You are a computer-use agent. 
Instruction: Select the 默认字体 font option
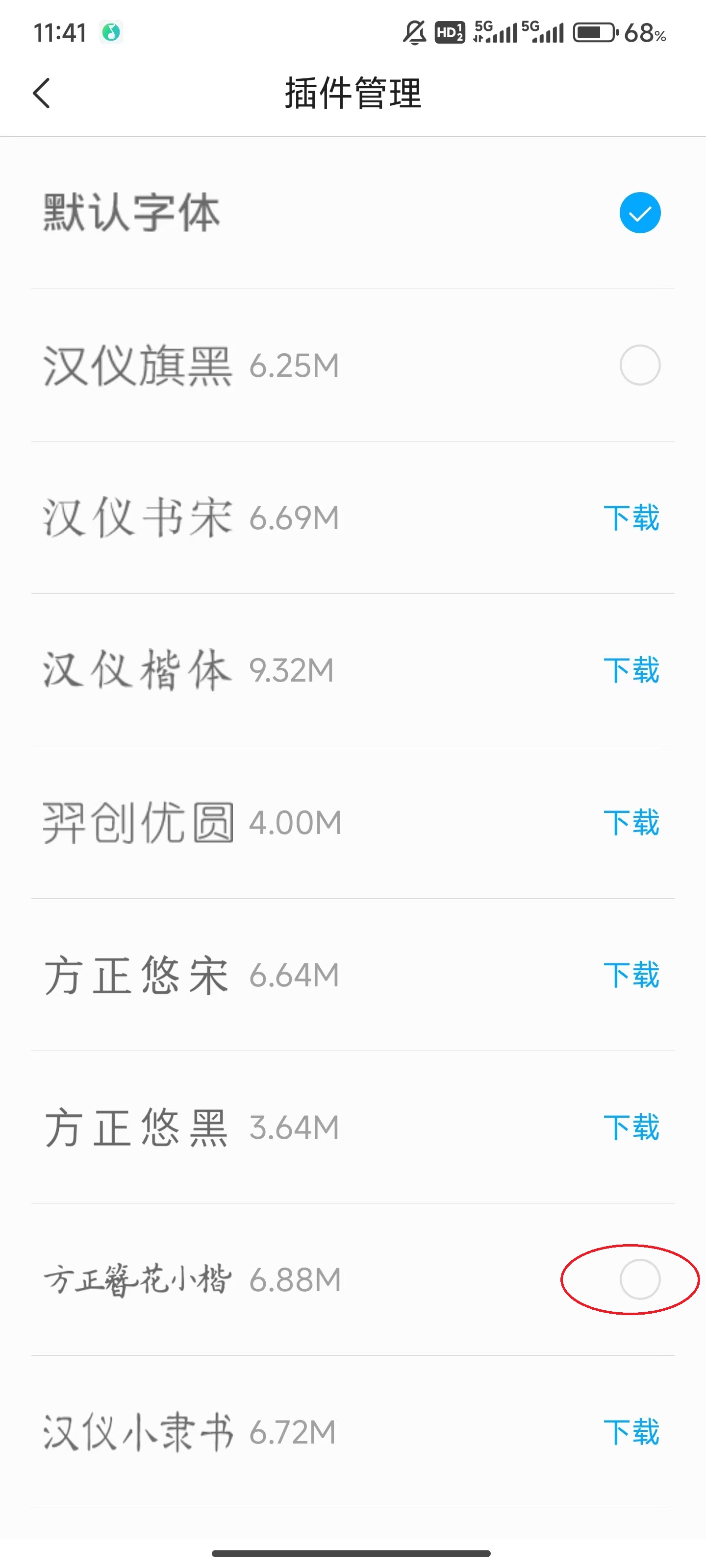coord(640,213)
